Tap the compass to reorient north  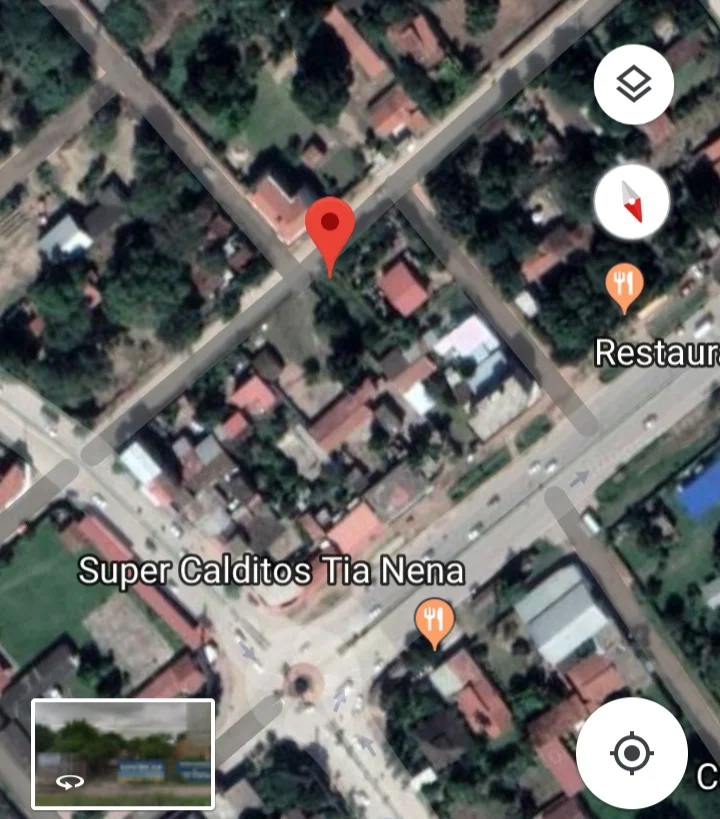(x=632, y=203)
